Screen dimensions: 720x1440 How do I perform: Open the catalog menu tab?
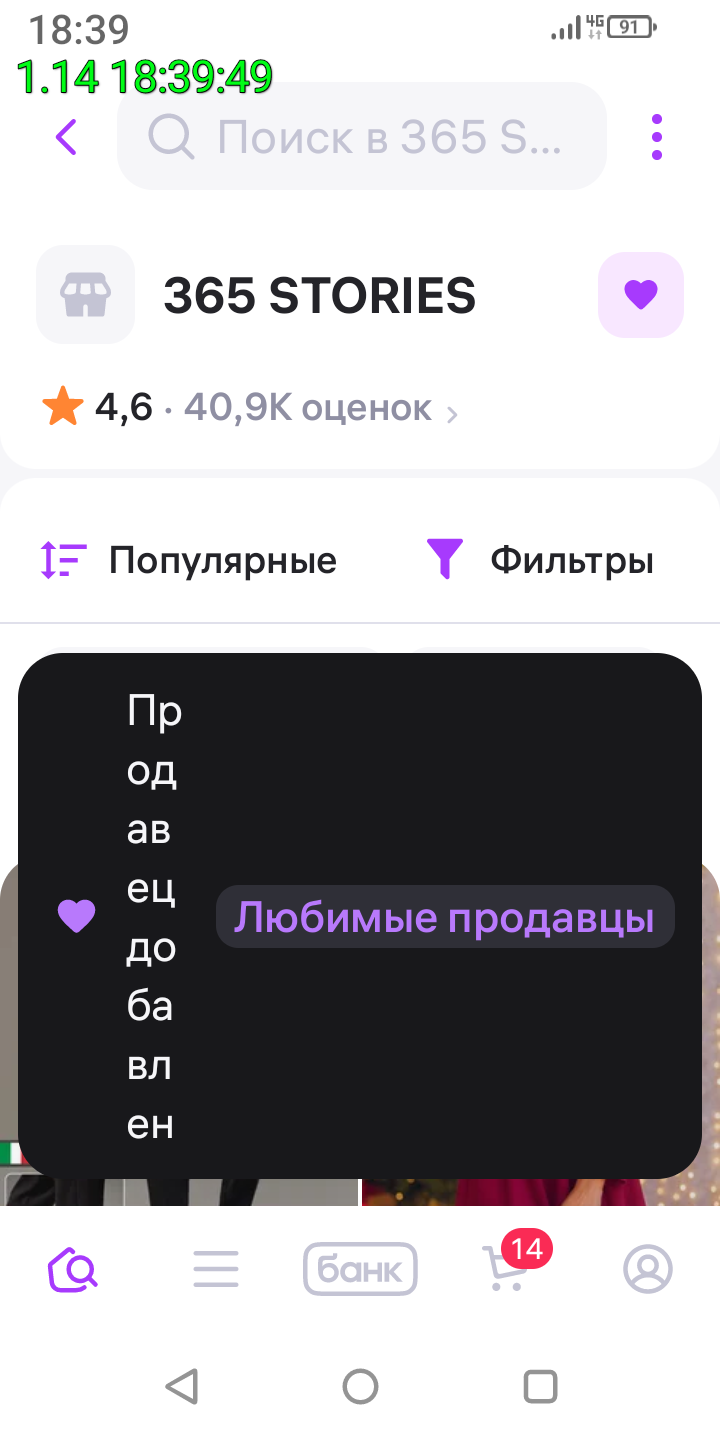coord(216,1270)
